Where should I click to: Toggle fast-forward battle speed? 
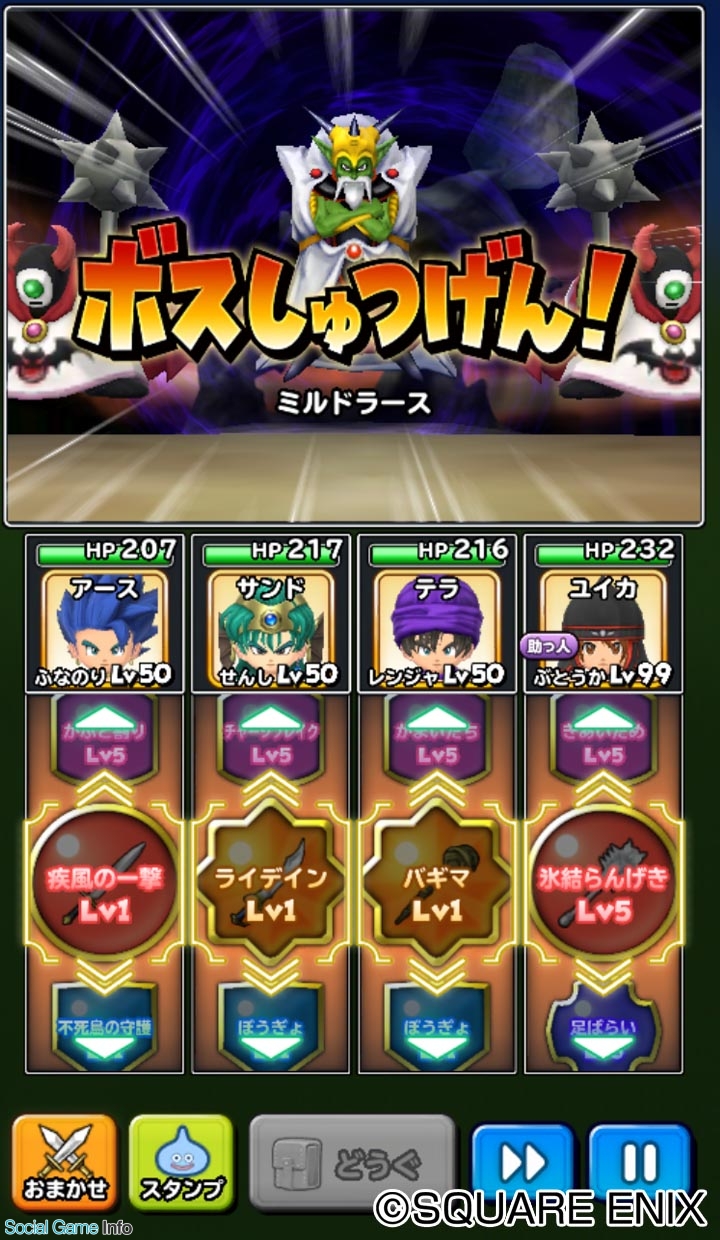coord(523,1163)
